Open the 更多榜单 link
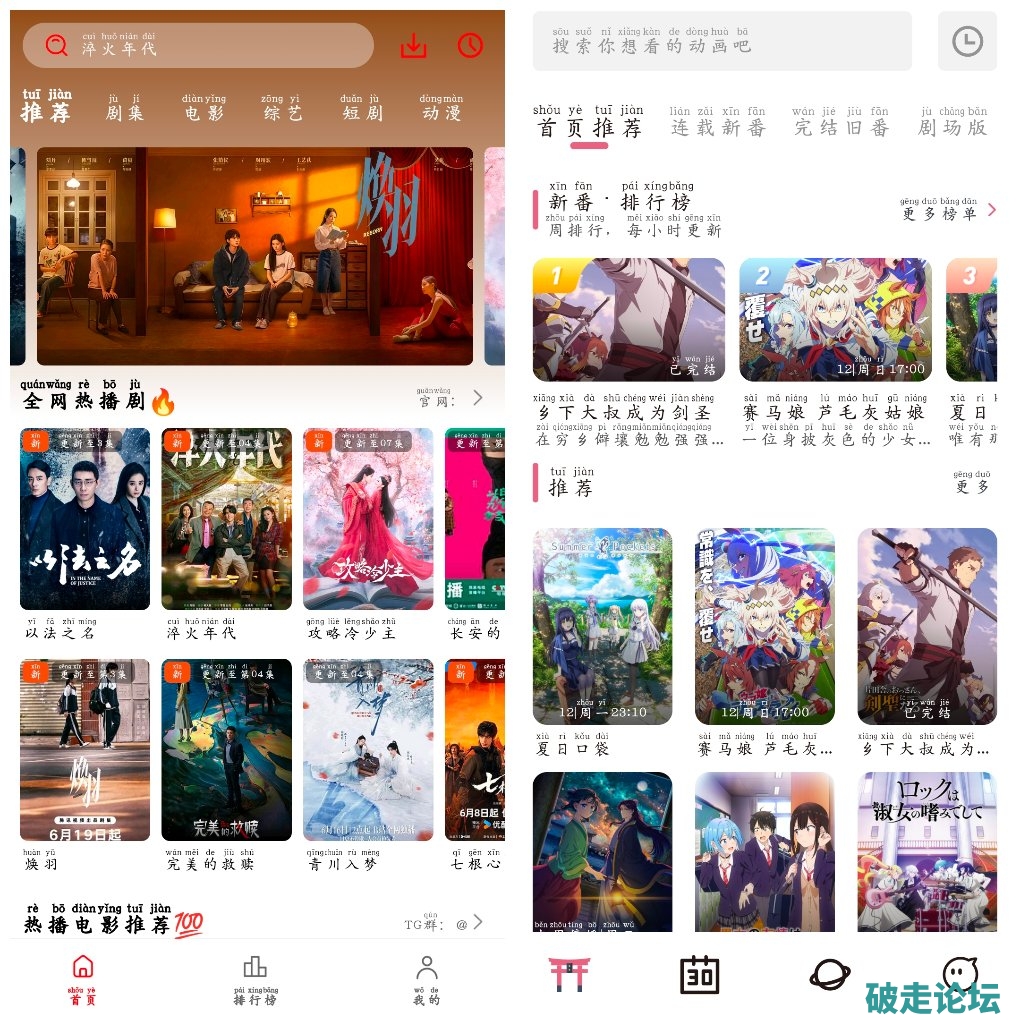 (948, 210)
